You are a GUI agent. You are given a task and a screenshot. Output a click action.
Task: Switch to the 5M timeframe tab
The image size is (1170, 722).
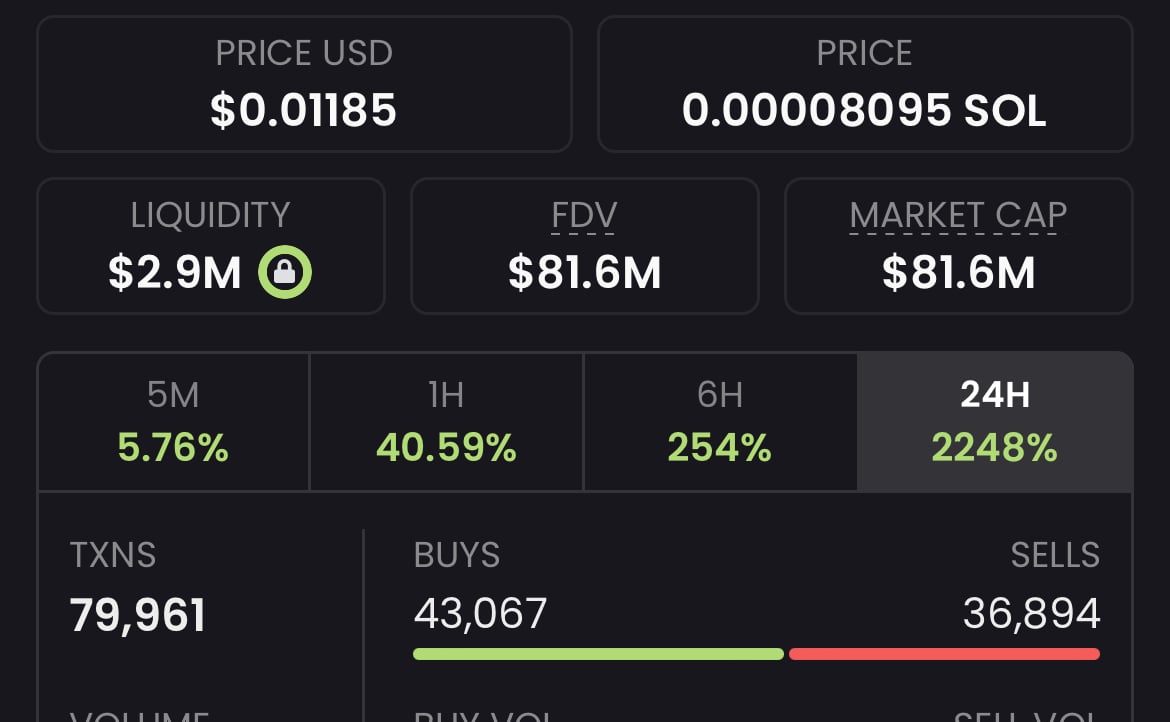pos(173,421)
